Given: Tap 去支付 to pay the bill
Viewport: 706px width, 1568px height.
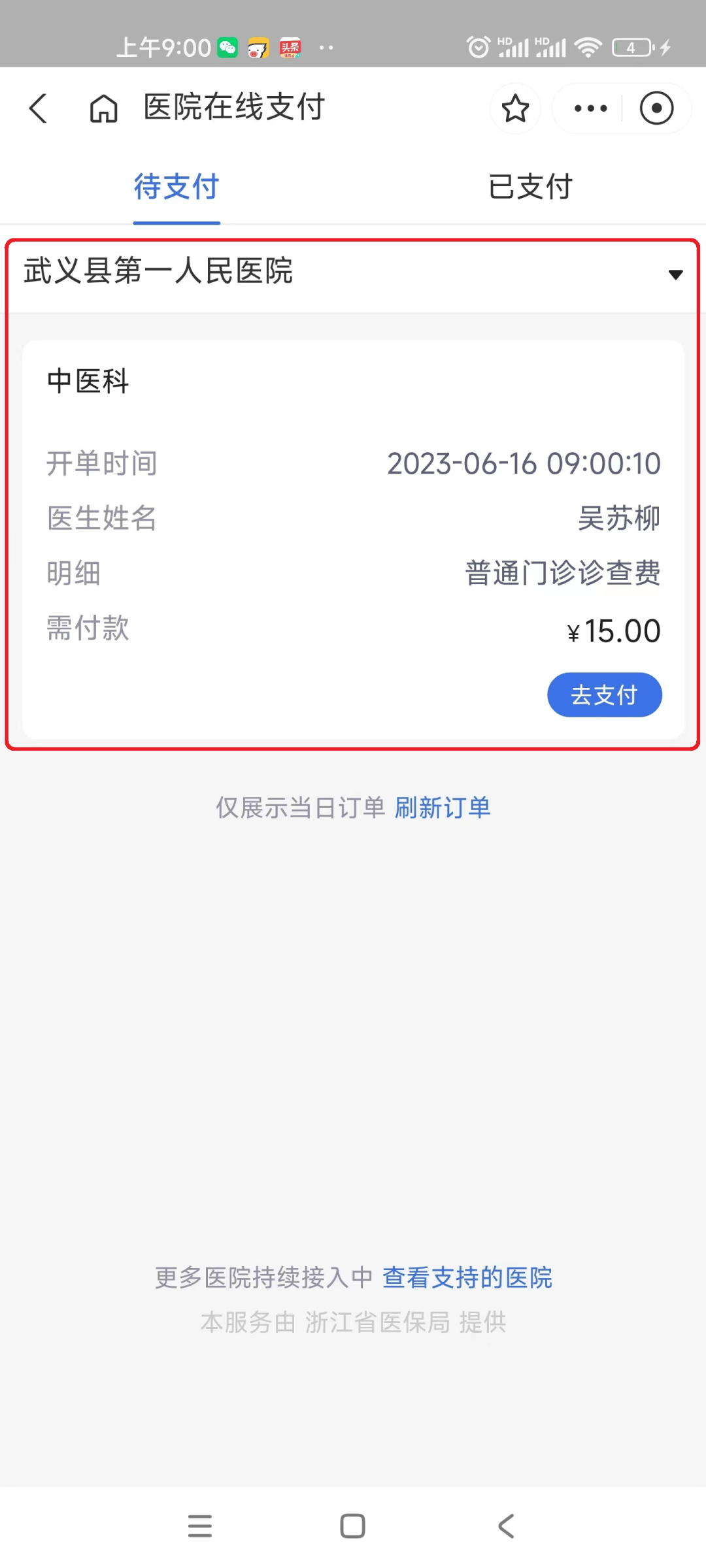Looking at the screenshot, I should (604, 695).
